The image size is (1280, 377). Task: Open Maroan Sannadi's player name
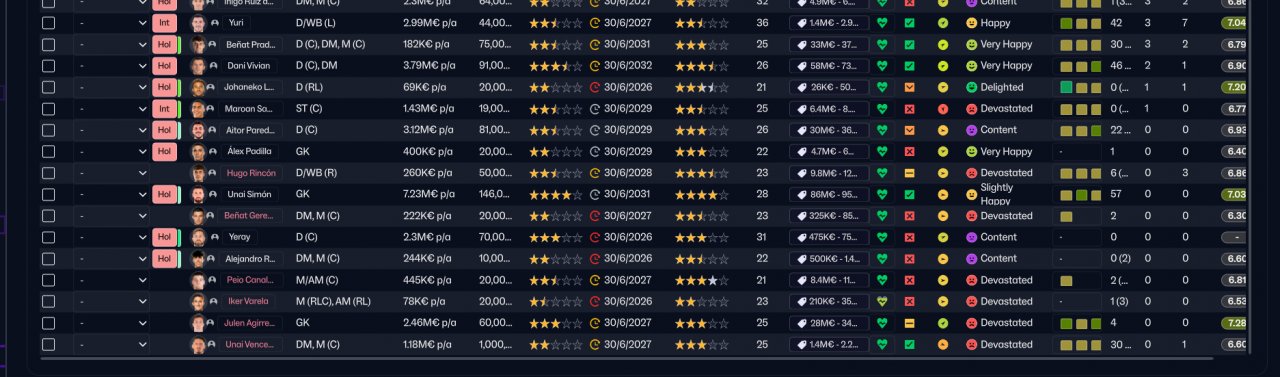251,108
